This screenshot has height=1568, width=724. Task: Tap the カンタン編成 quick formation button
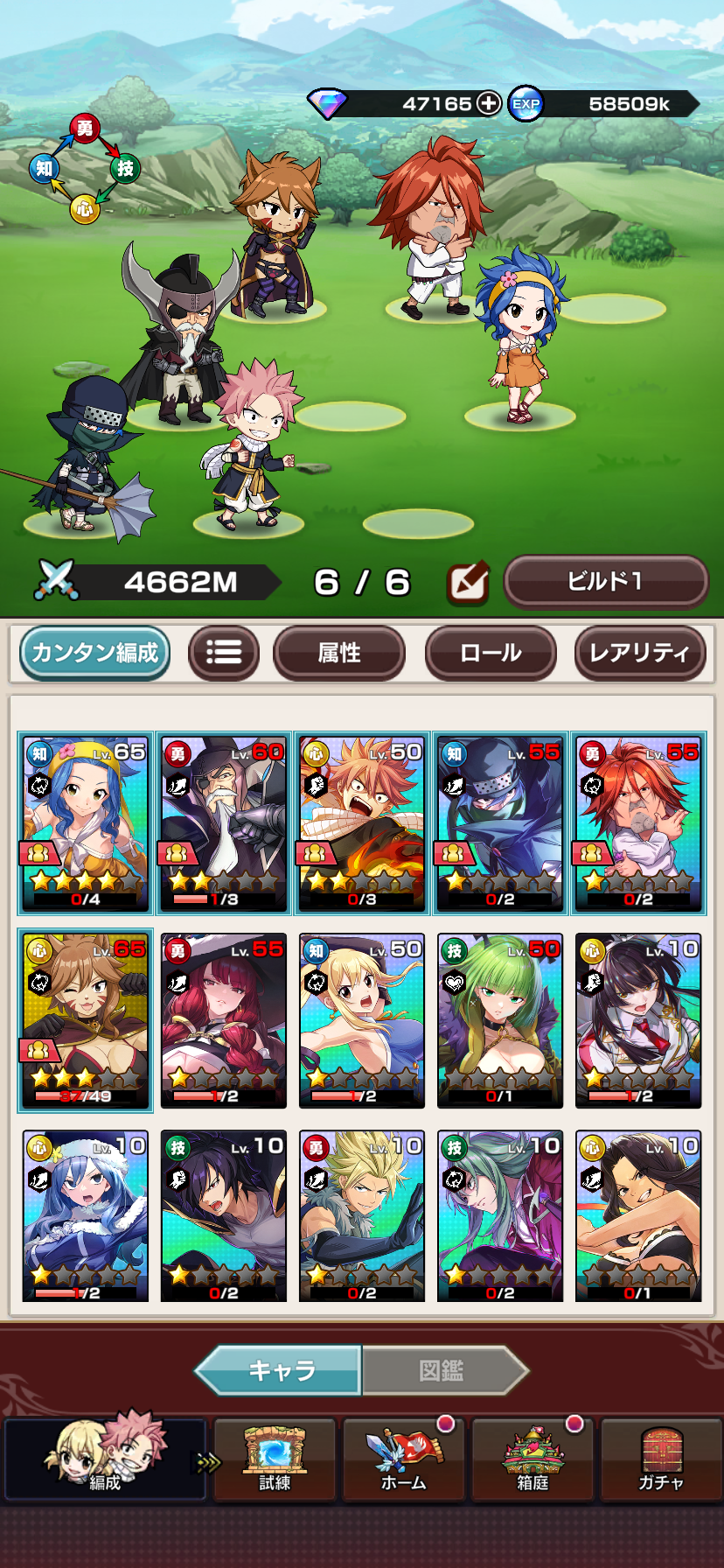(x=94, y=653)
